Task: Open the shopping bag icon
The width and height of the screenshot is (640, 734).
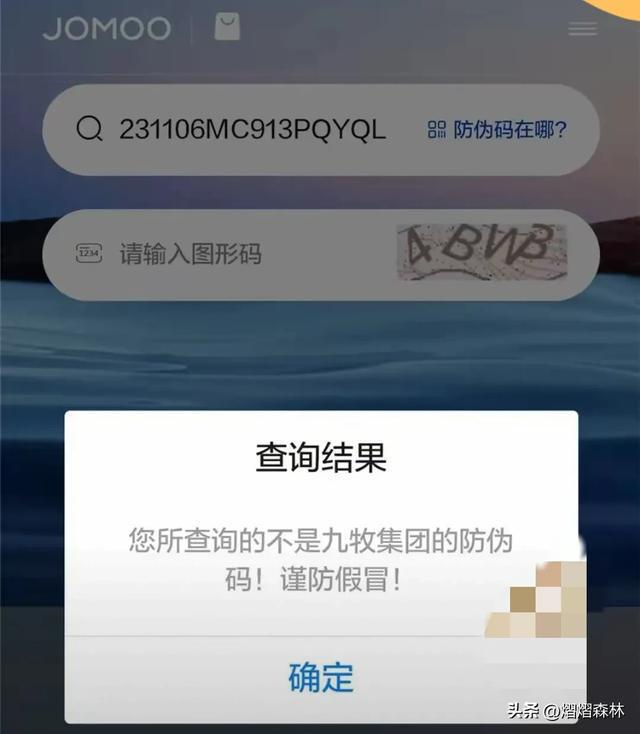Action: tap(227, 28)
